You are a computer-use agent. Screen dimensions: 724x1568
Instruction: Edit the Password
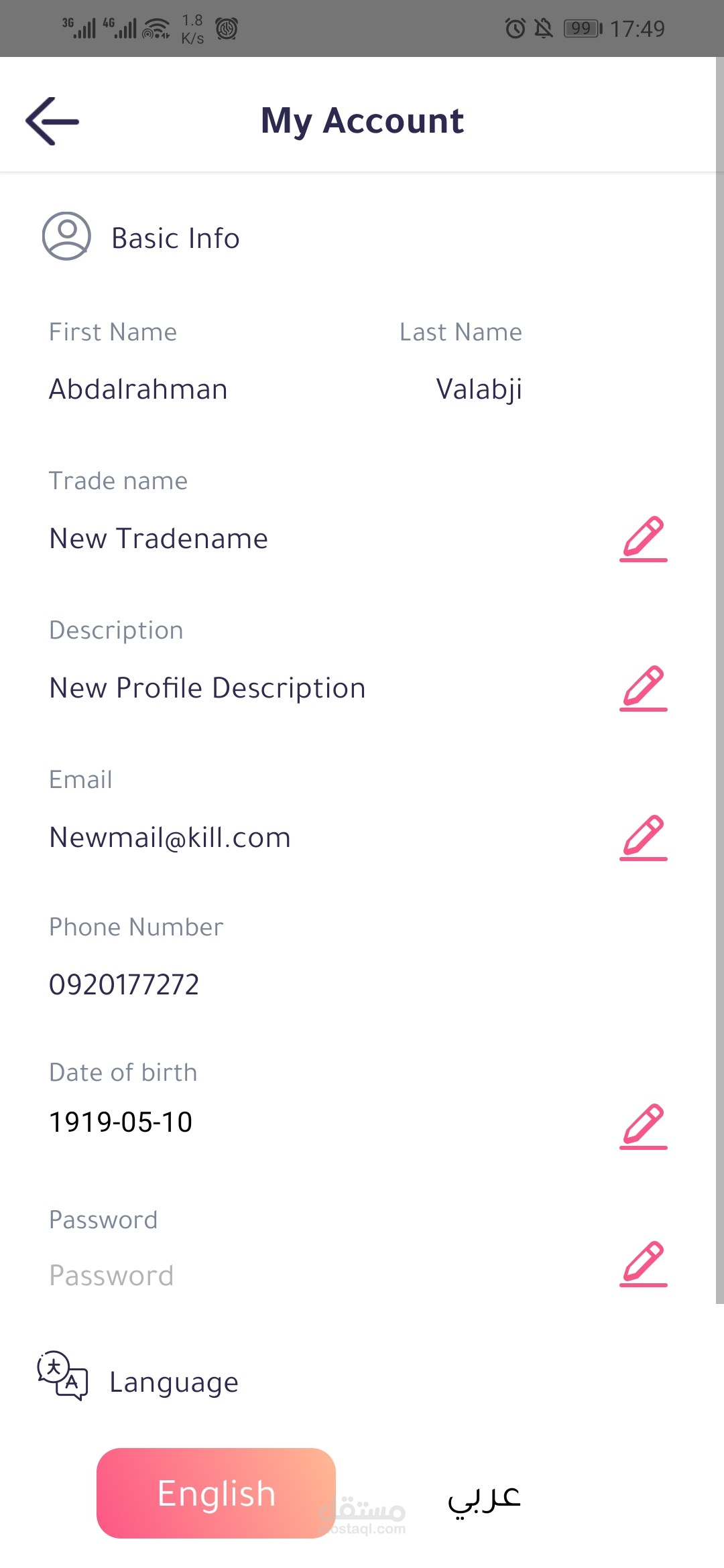643,1264
